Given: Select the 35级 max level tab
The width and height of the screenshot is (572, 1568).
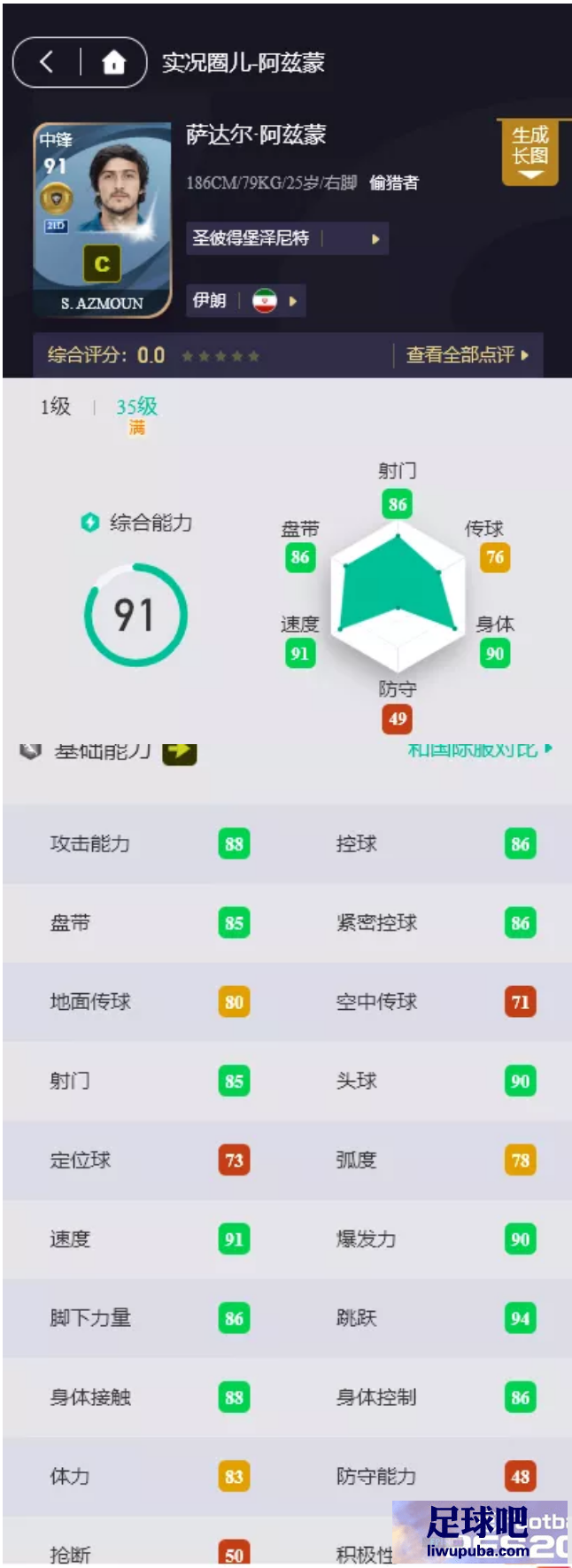Looking at the screenshot, I should pos(136,408).
